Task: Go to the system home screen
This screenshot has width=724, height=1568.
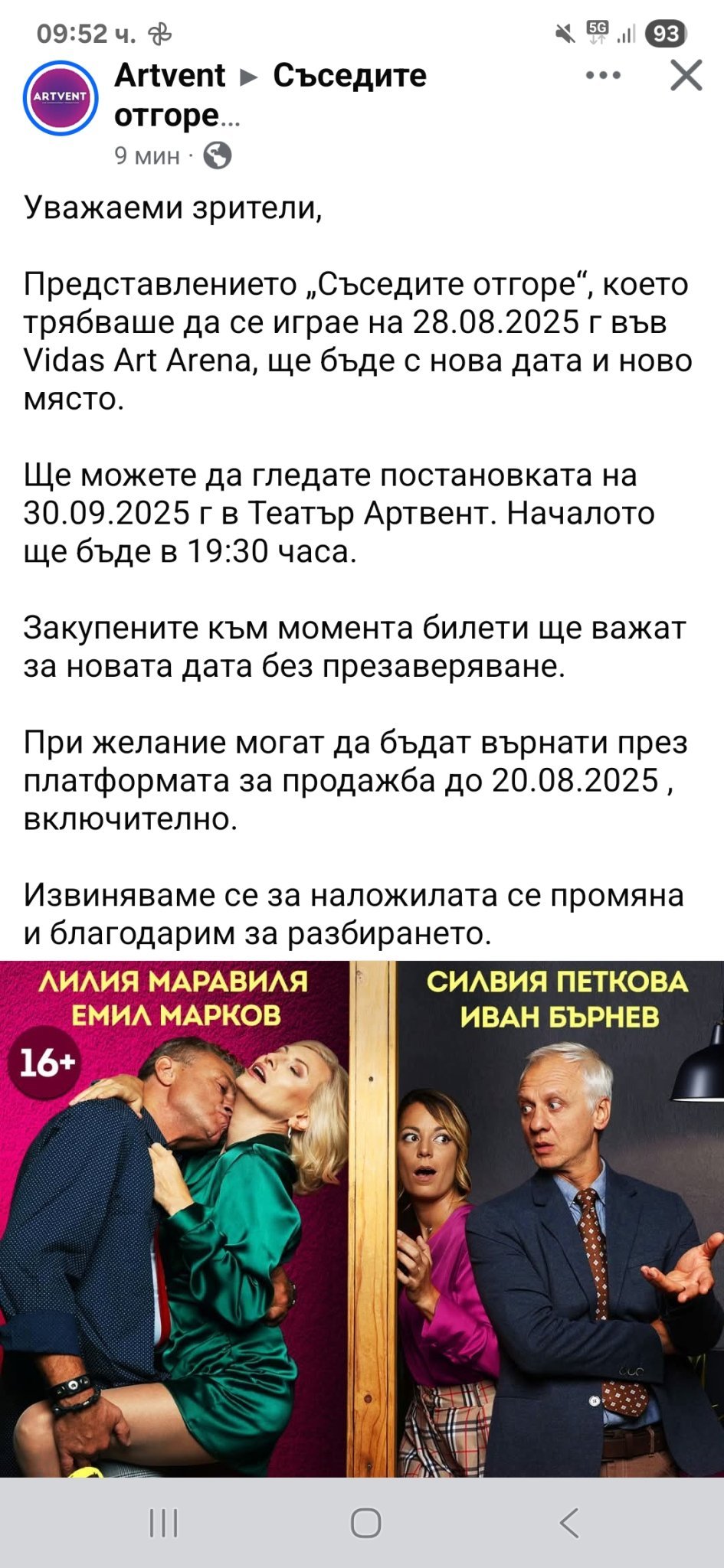Action: click(365, 1523)
